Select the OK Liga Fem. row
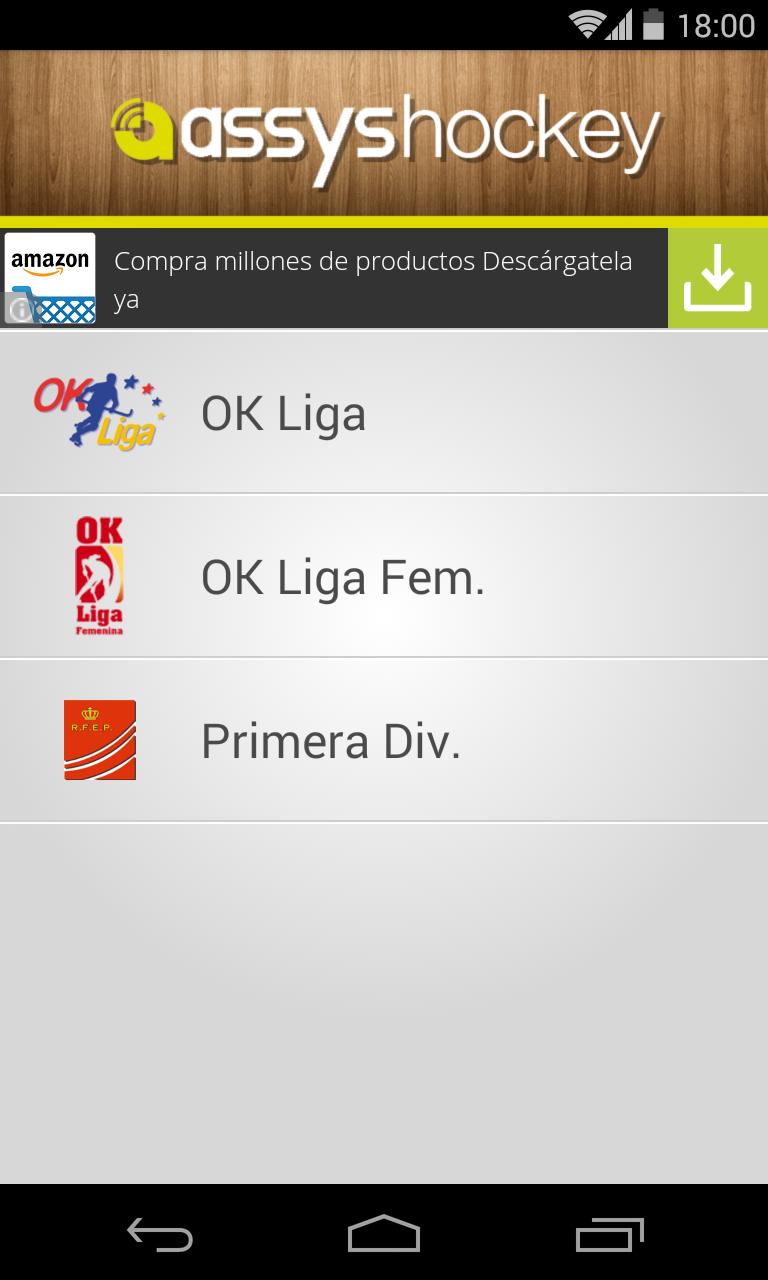Image resolution: width=768 pixels, height=1280 pixels. (x=384, y=577)
